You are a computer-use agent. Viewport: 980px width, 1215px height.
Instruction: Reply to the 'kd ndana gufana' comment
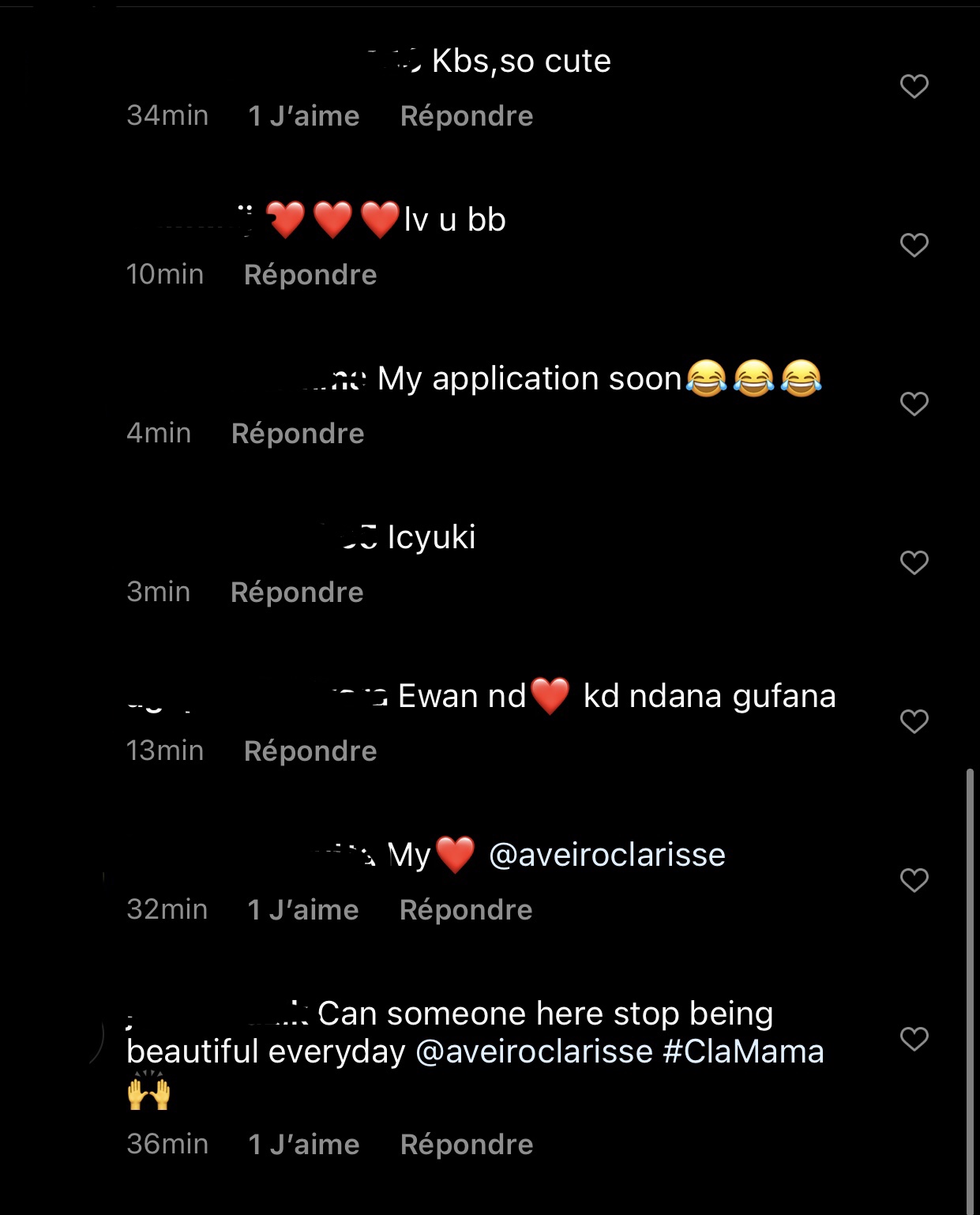coord(310,751)
